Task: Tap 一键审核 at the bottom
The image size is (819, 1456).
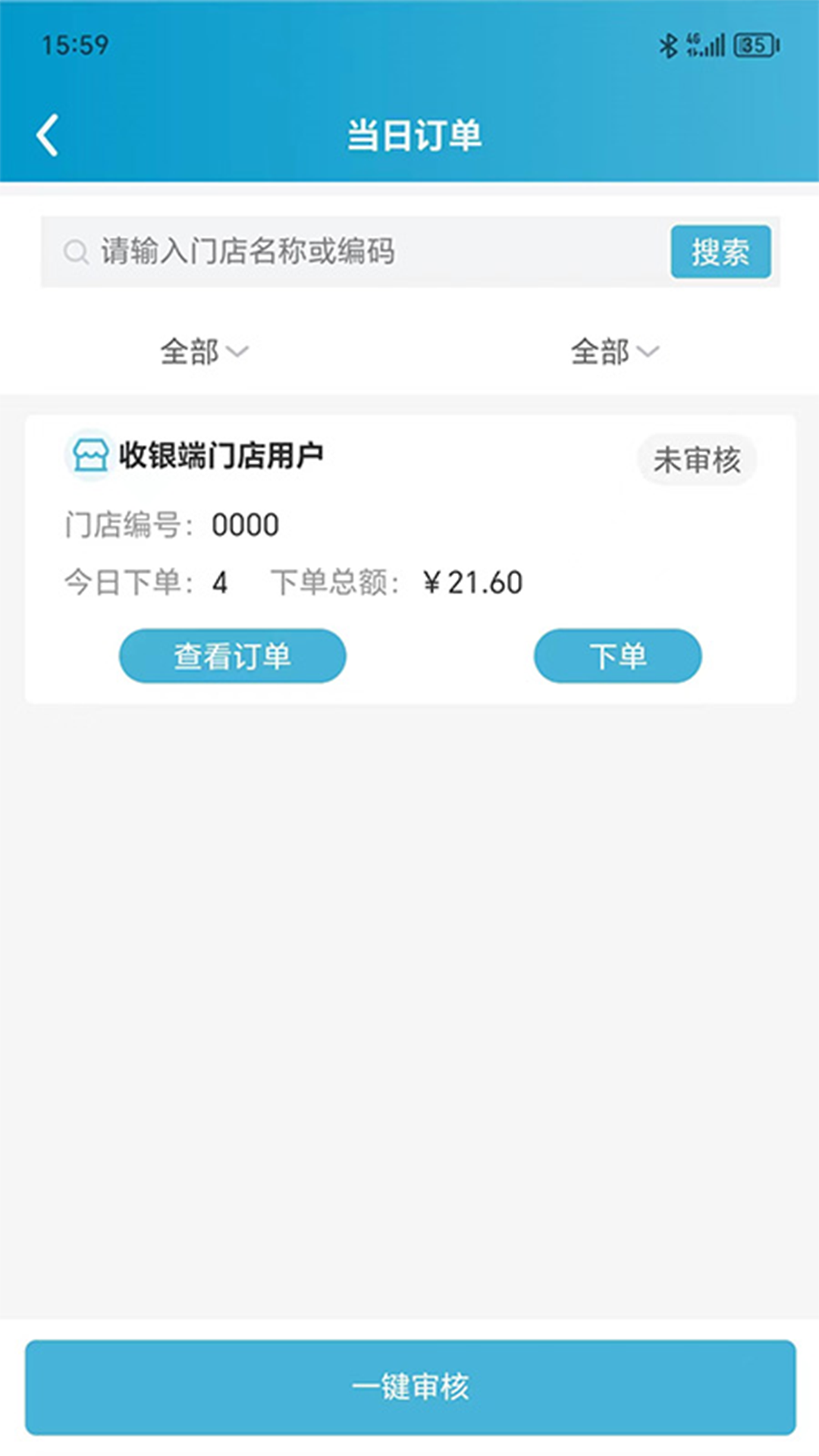Action: point(409,1388)
